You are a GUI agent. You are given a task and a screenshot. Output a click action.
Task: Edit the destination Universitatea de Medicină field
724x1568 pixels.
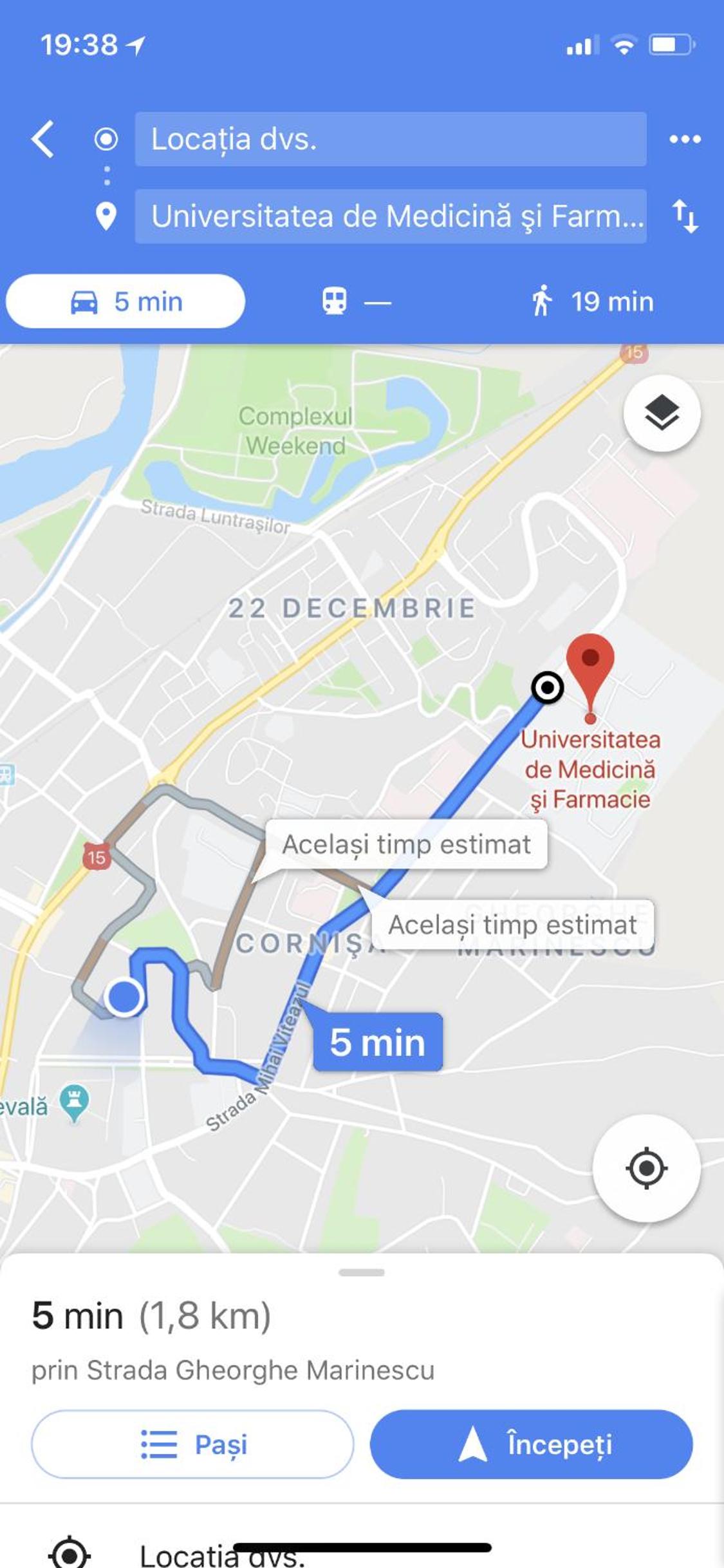tap(391, 216)
